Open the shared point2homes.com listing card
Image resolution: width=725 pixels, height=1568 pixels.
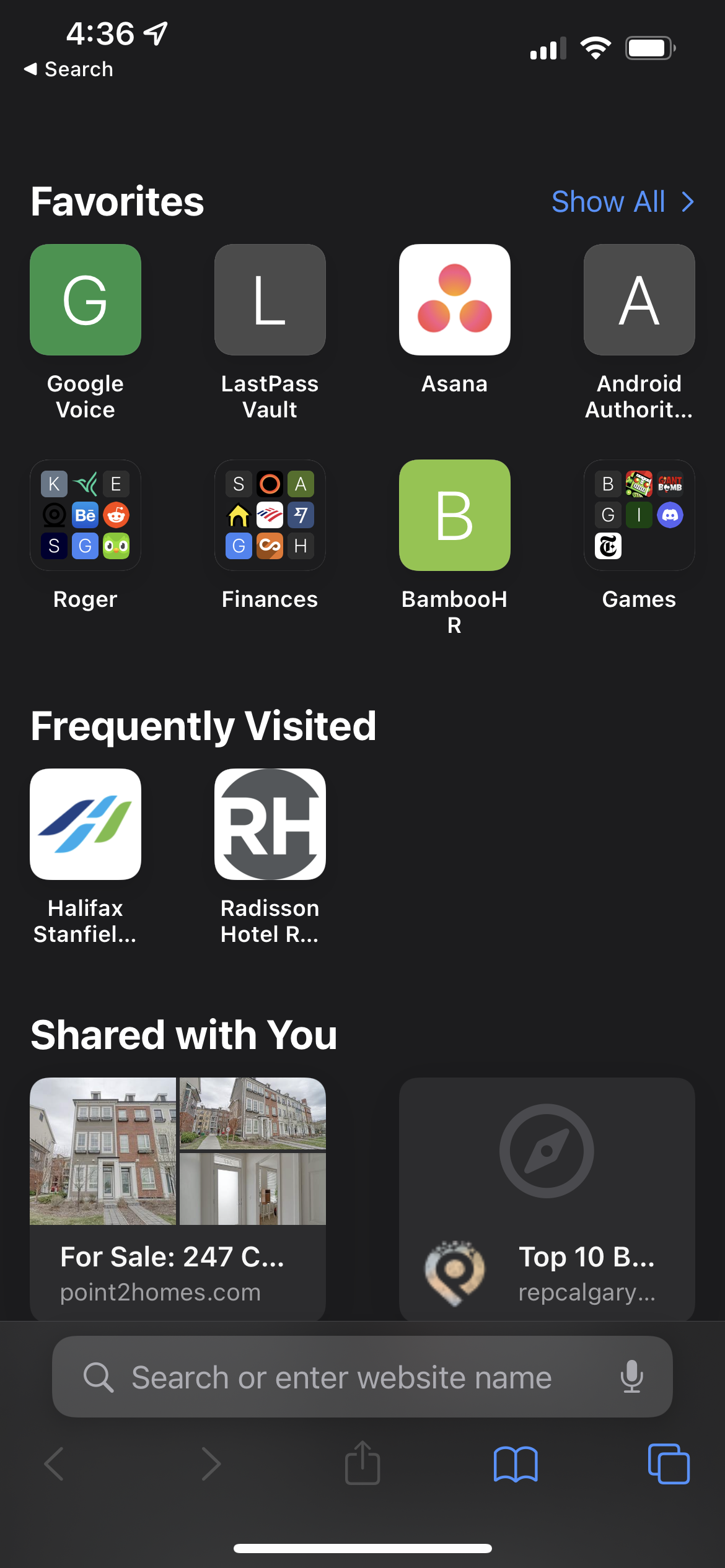[178, 1198]
